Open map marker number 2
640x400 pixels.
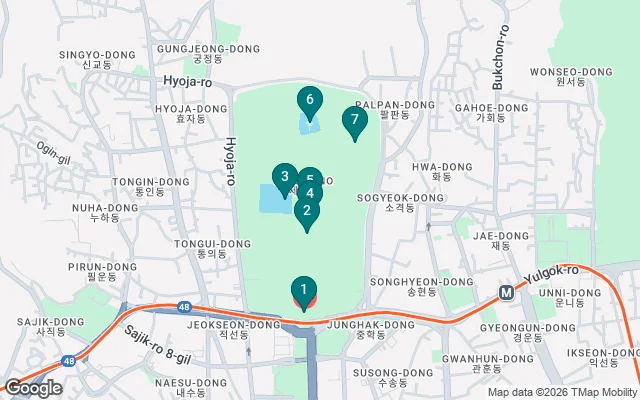coord(306,211)
